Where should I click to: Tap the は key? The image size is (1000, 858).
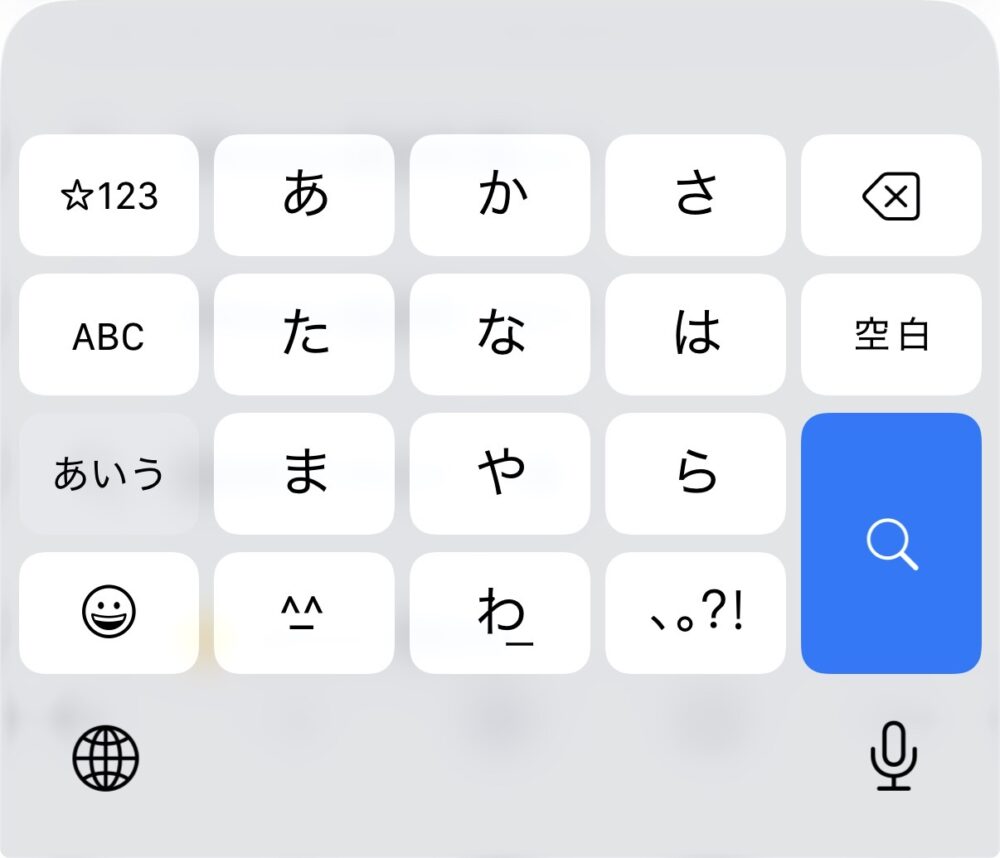[695, 335]
